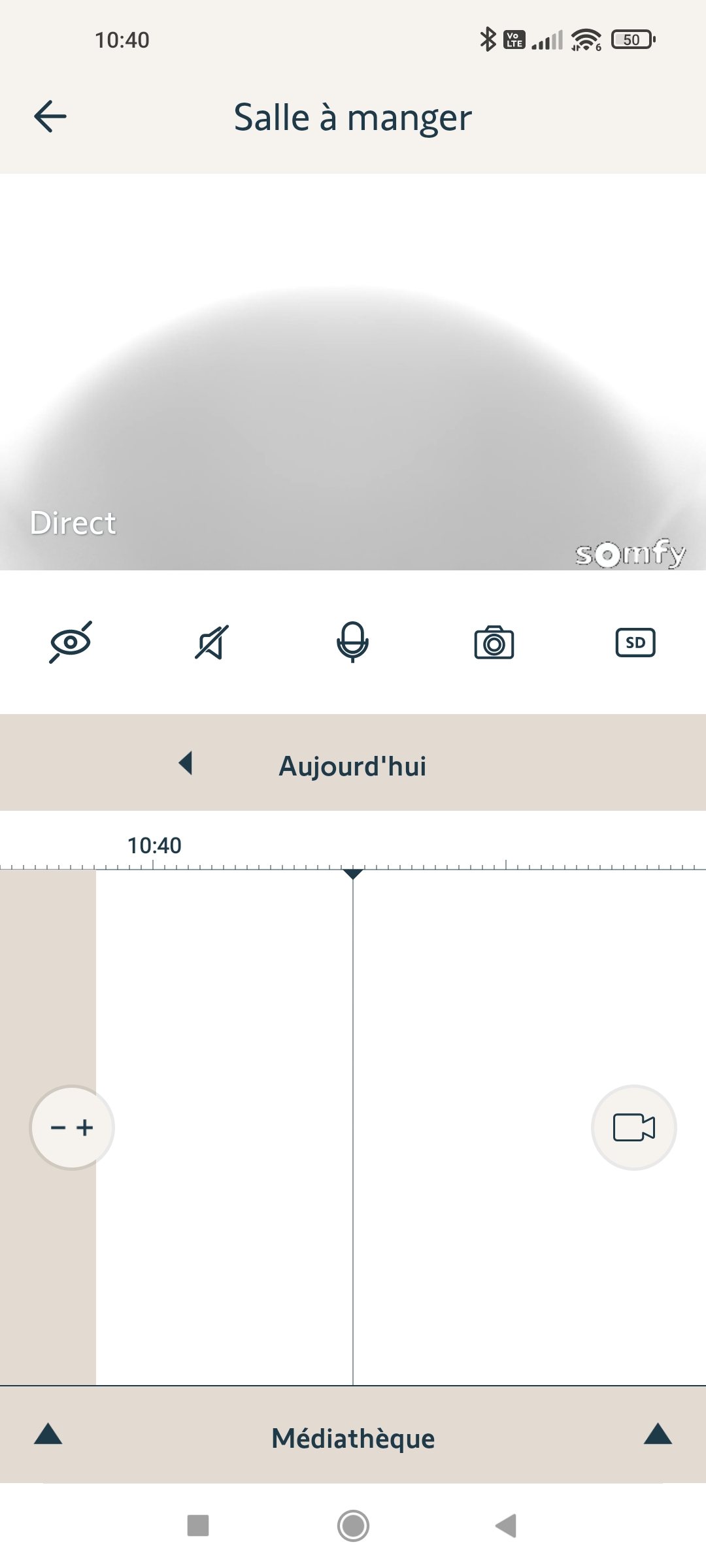Go back from Salle à manger
This screenshot has width=706, height=1568.
50,117
